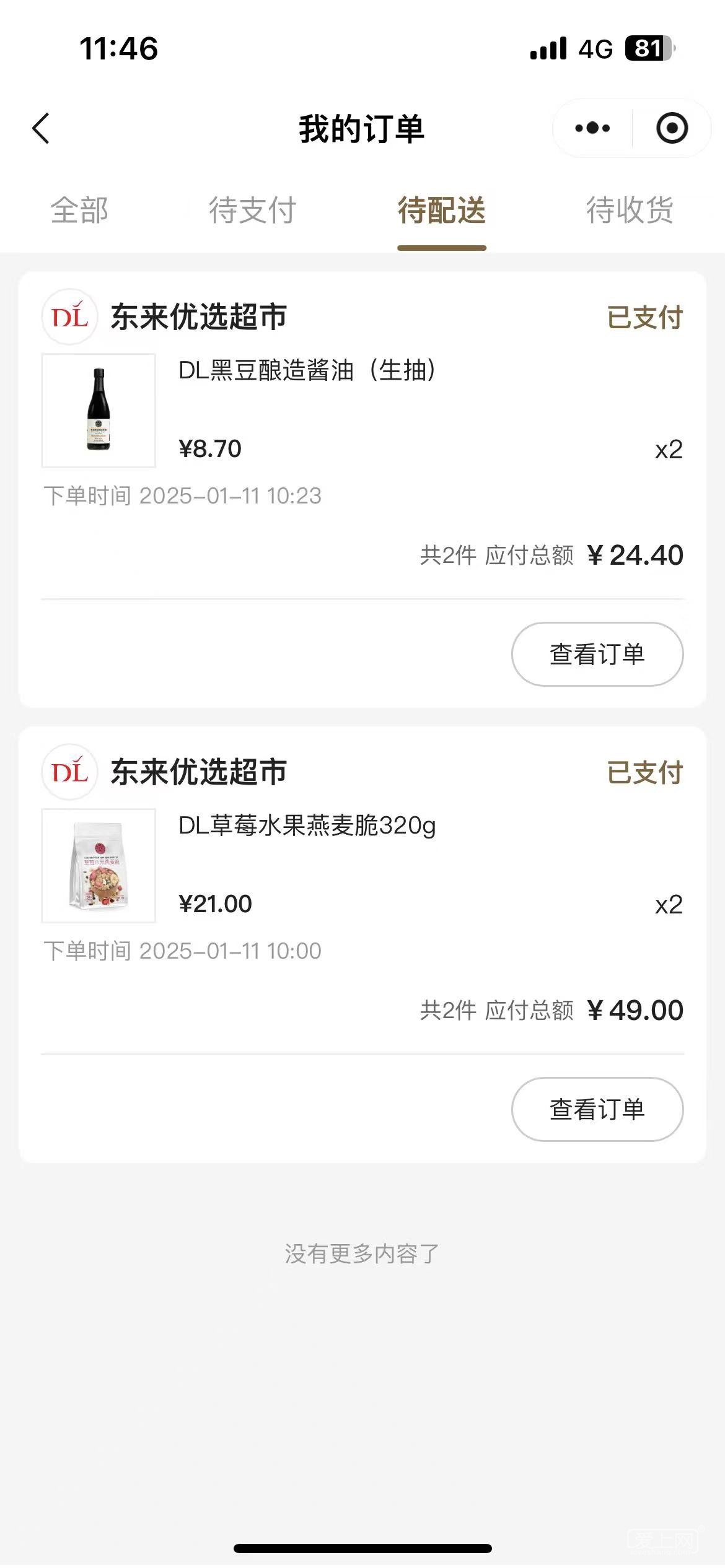Switch to the 待收货 tab

point(630,210)
